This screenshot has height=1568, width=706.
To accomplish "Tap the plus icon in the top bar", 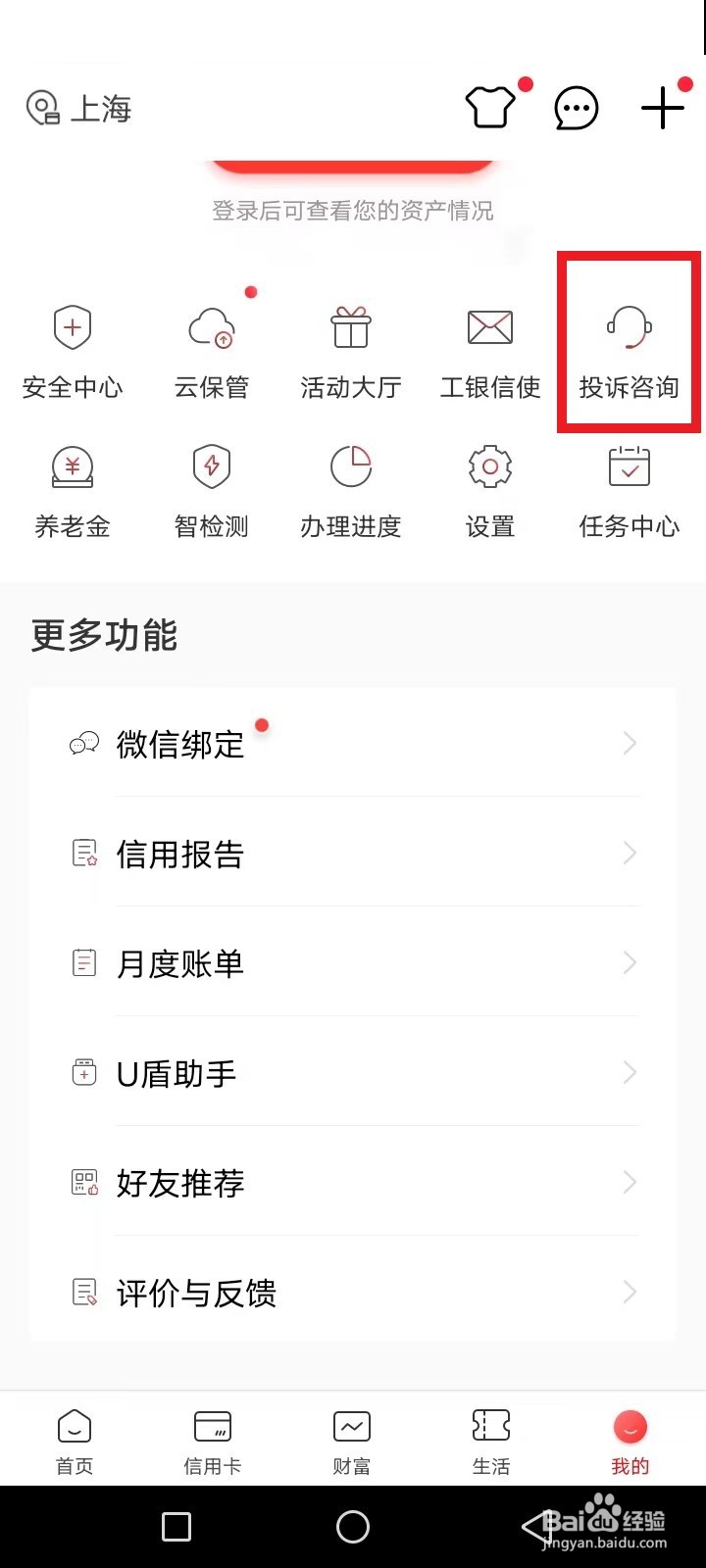I will click(x=663, y=107).
